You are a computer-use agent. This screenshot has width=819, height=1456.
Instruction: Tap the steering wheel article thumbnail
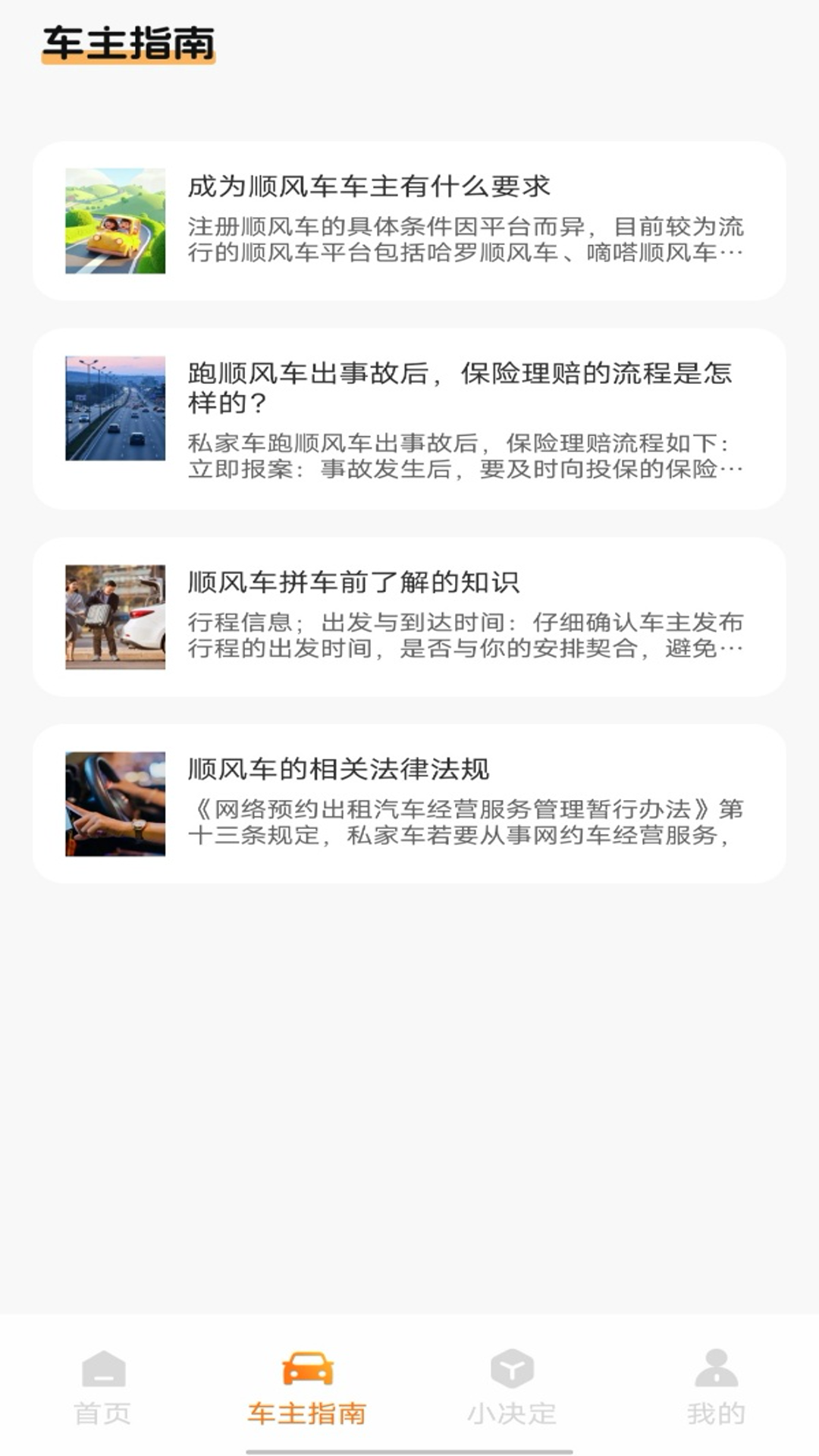point(114,804)
